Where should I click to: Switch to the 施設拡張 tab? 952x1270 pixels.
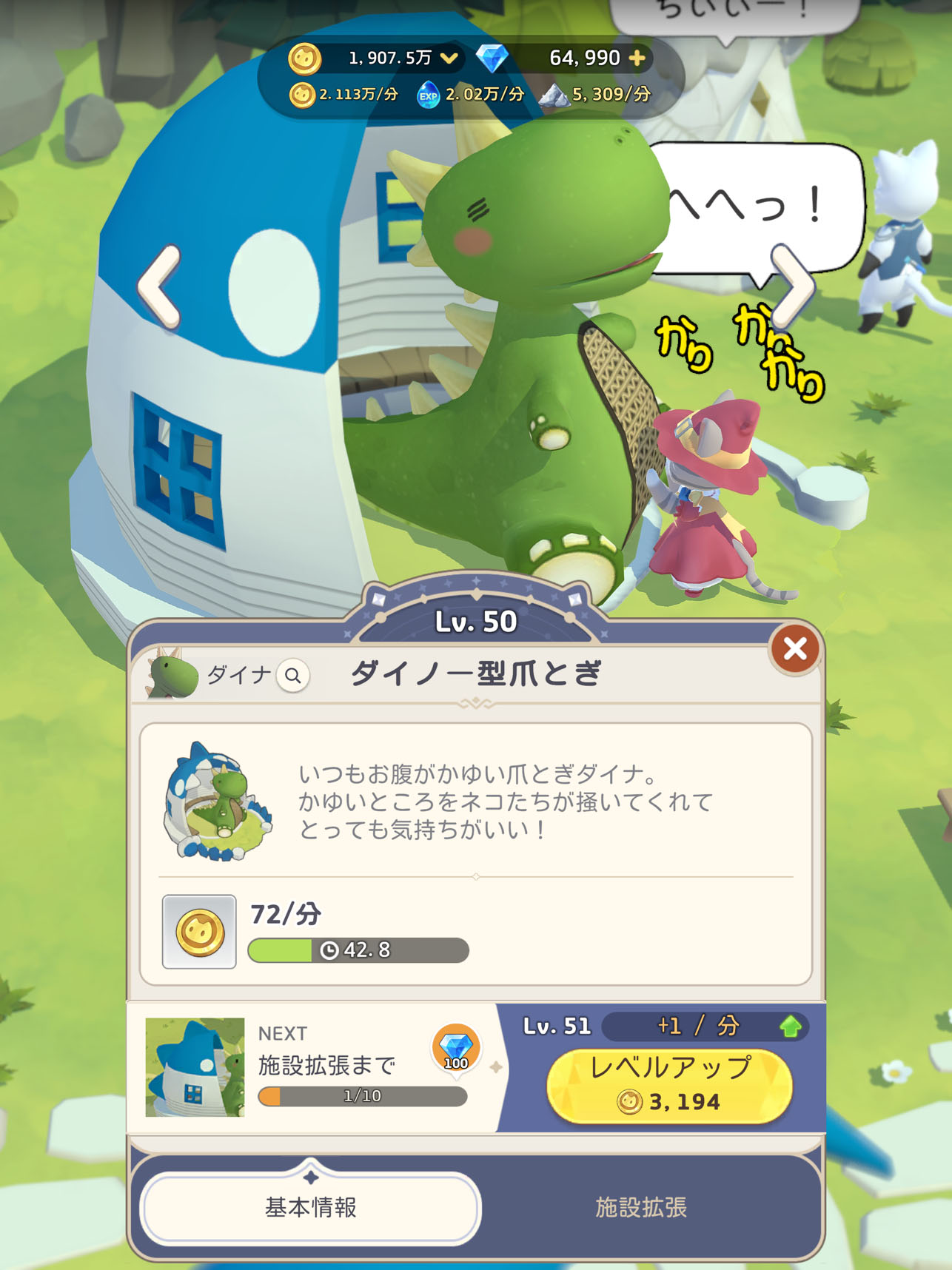click(641, 1207)
